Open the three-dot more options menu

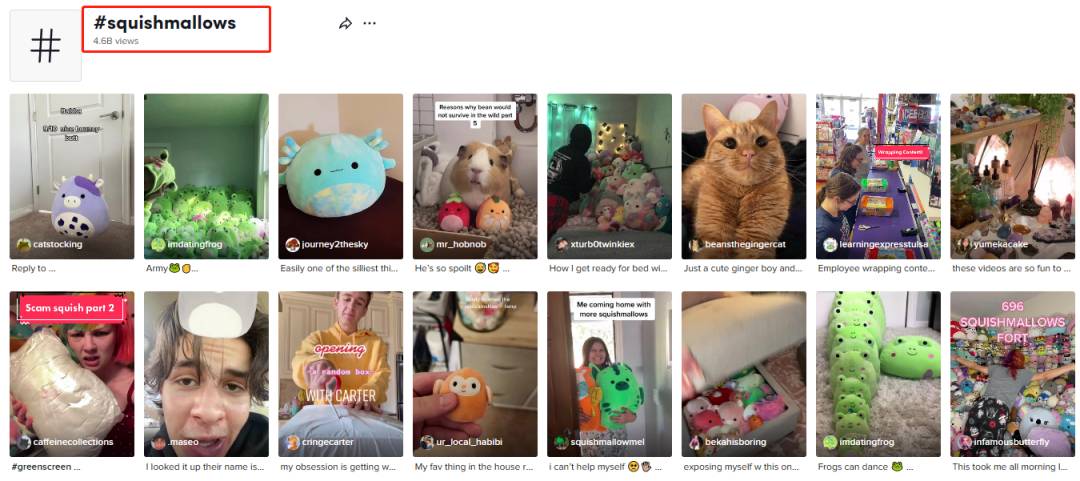coord(370,23)
